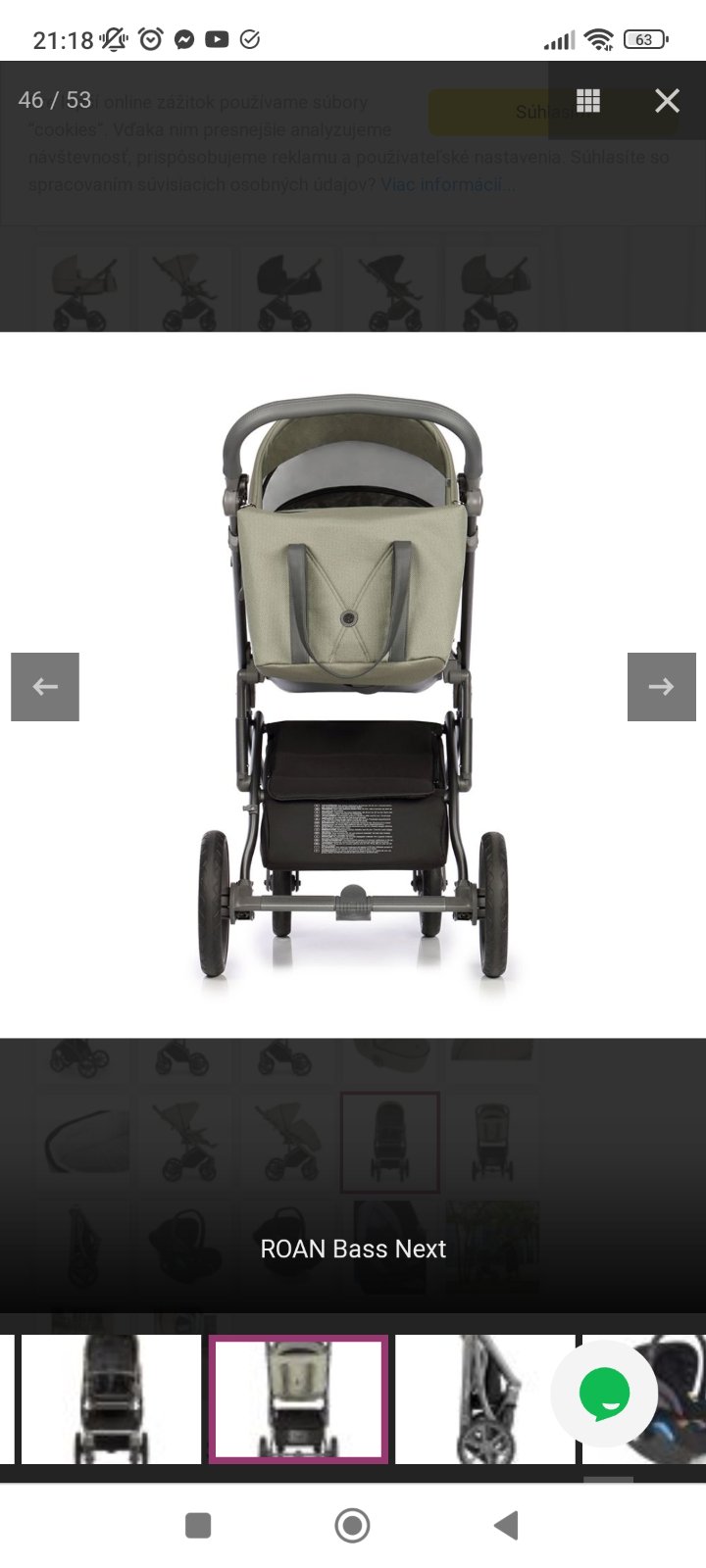Image resolution: width=706 pixels, height=1568 pixels.
Task: Open the green live chat bubble
Action: tap(604, 1394)
